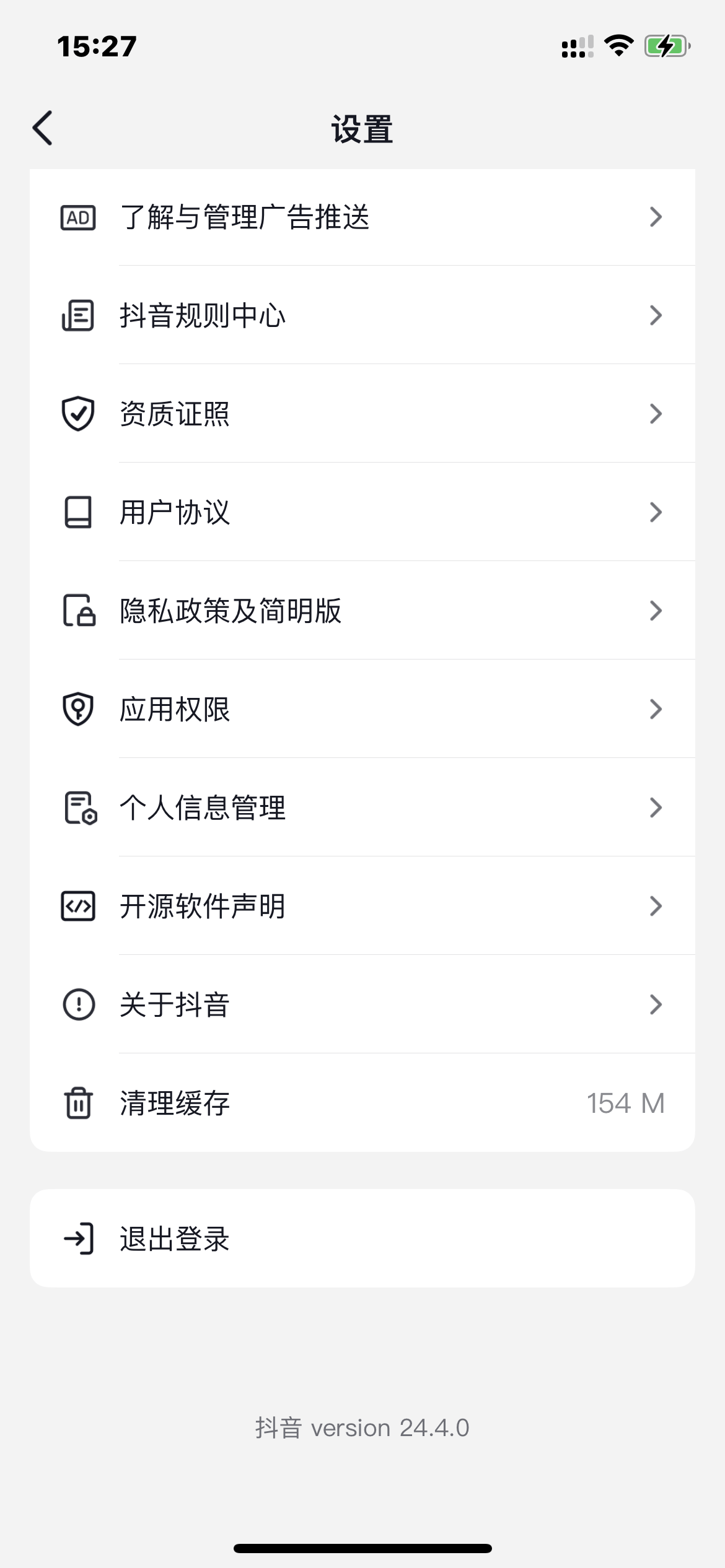Click the code icon beside 开源软件声明
The image size is (725, 1568).
[x=77, y=906]
